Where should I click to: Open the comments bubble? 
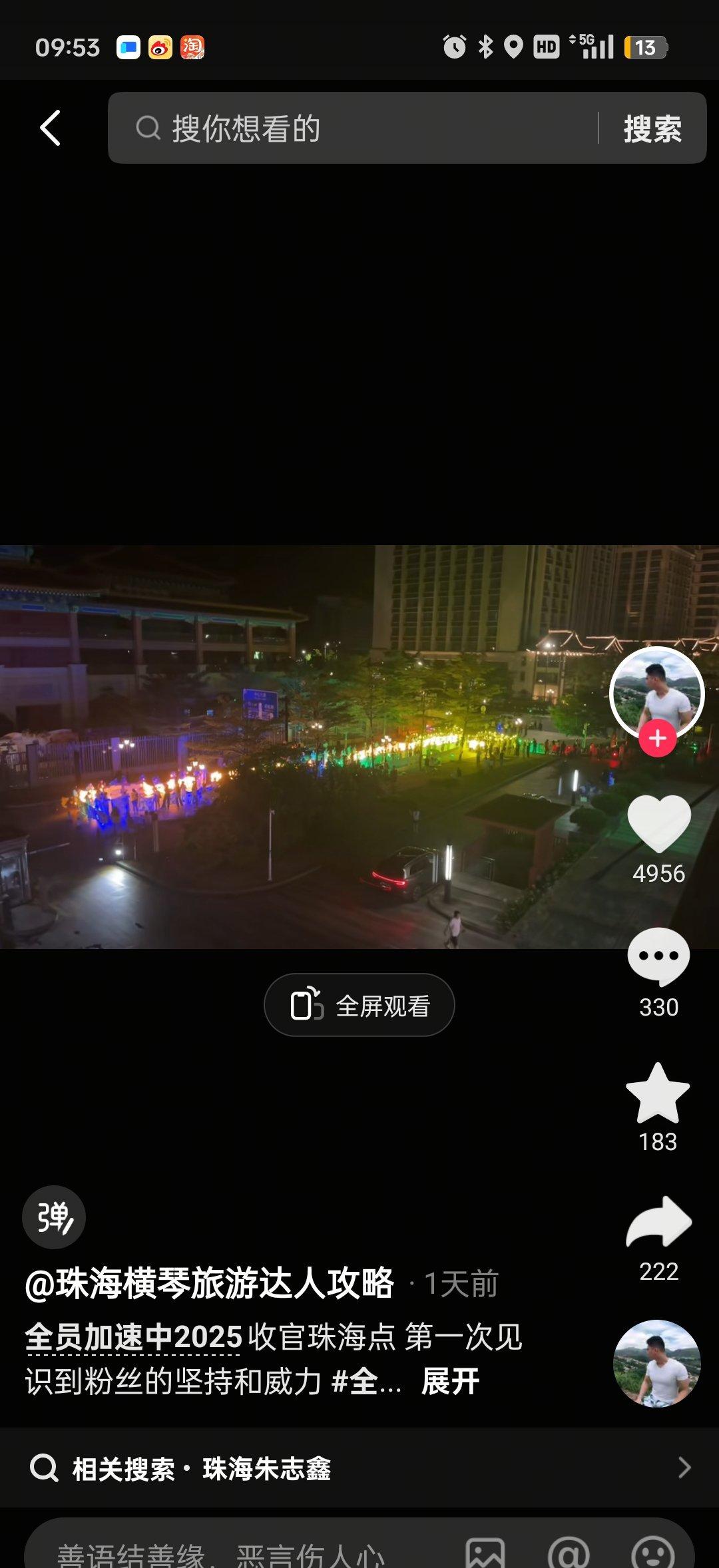point(658,957)
